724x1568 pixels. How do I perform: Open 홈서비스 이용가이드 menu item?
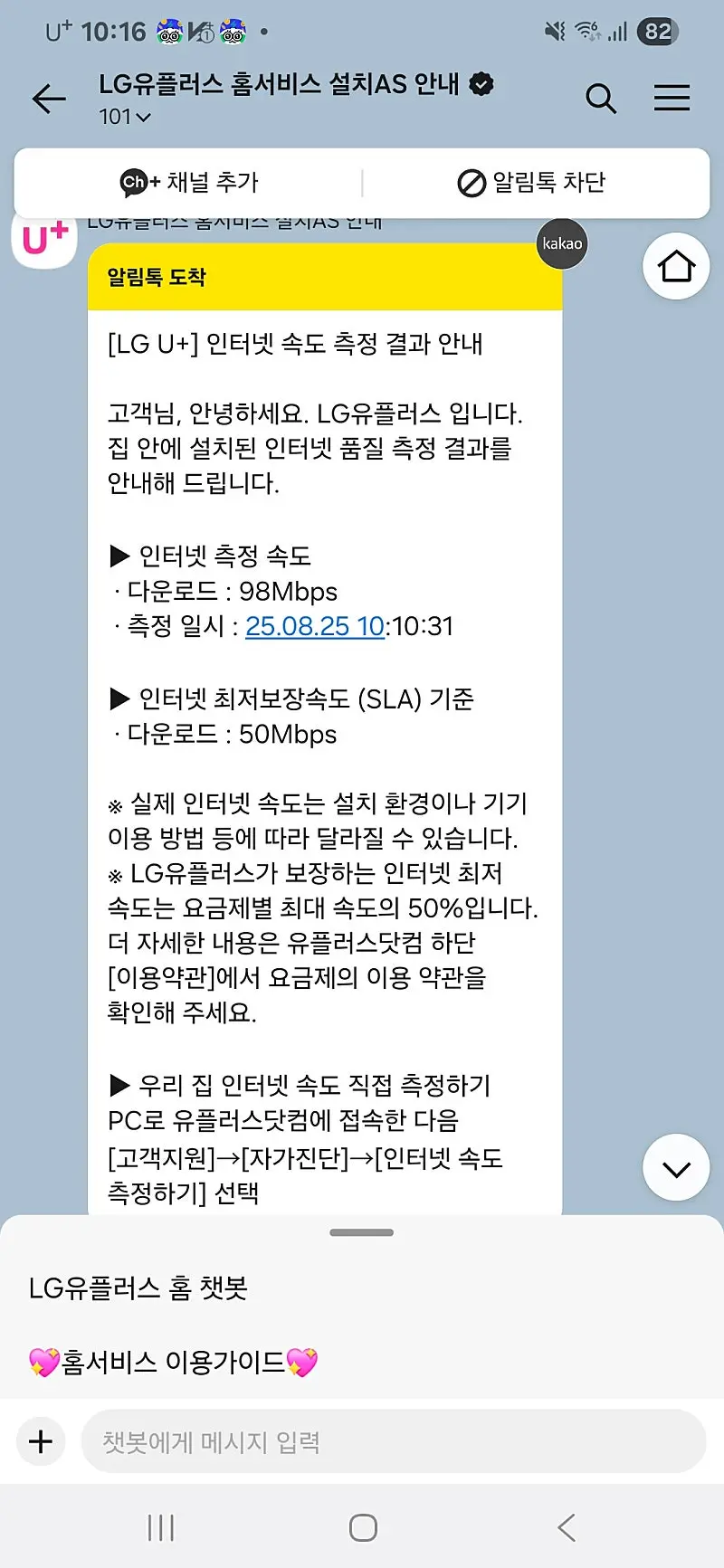173,1362
